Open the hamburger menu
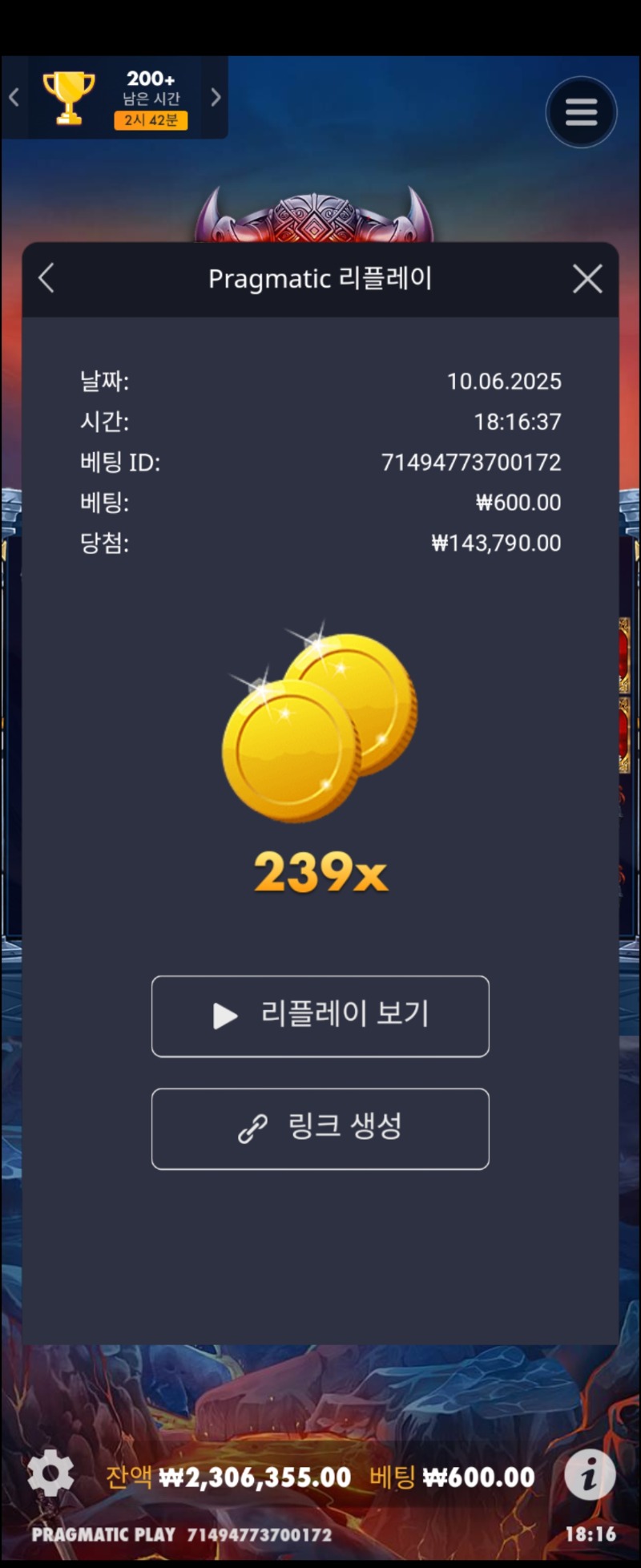 (x=581, y=111)
